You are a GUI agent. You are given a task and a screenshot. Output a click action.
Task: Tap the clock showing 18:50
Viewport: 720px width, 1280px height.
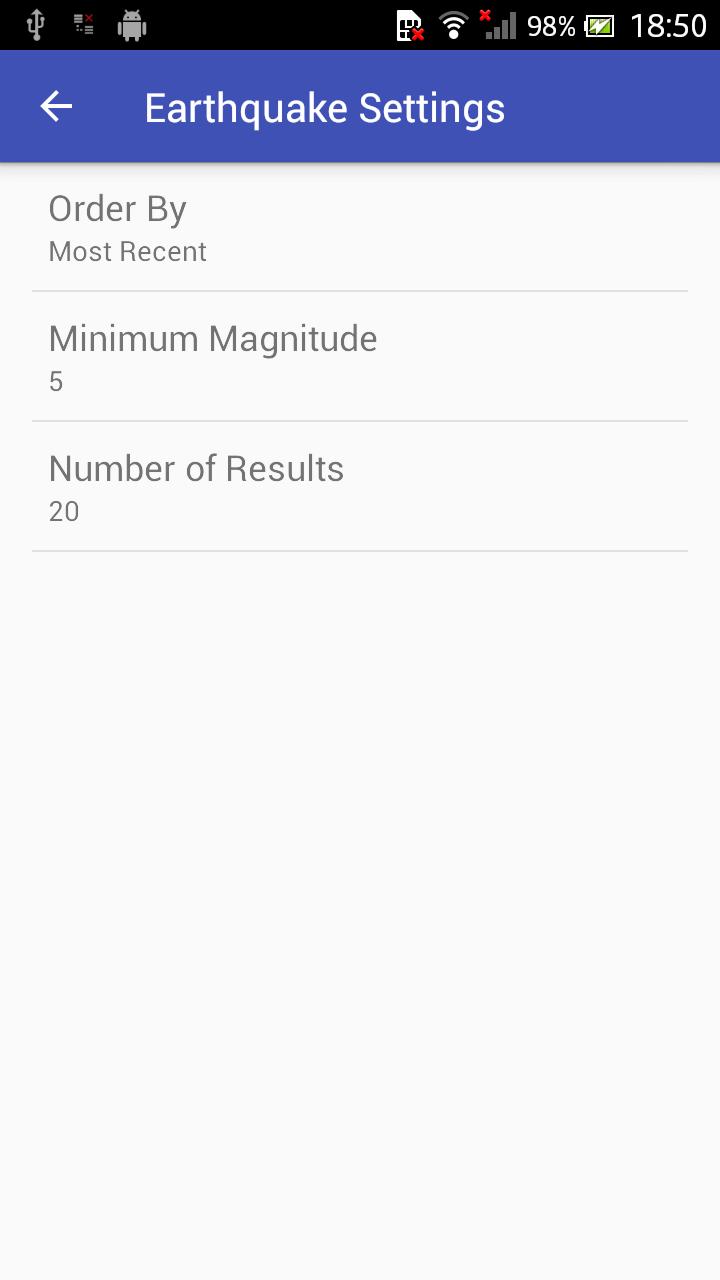[672, 24]
